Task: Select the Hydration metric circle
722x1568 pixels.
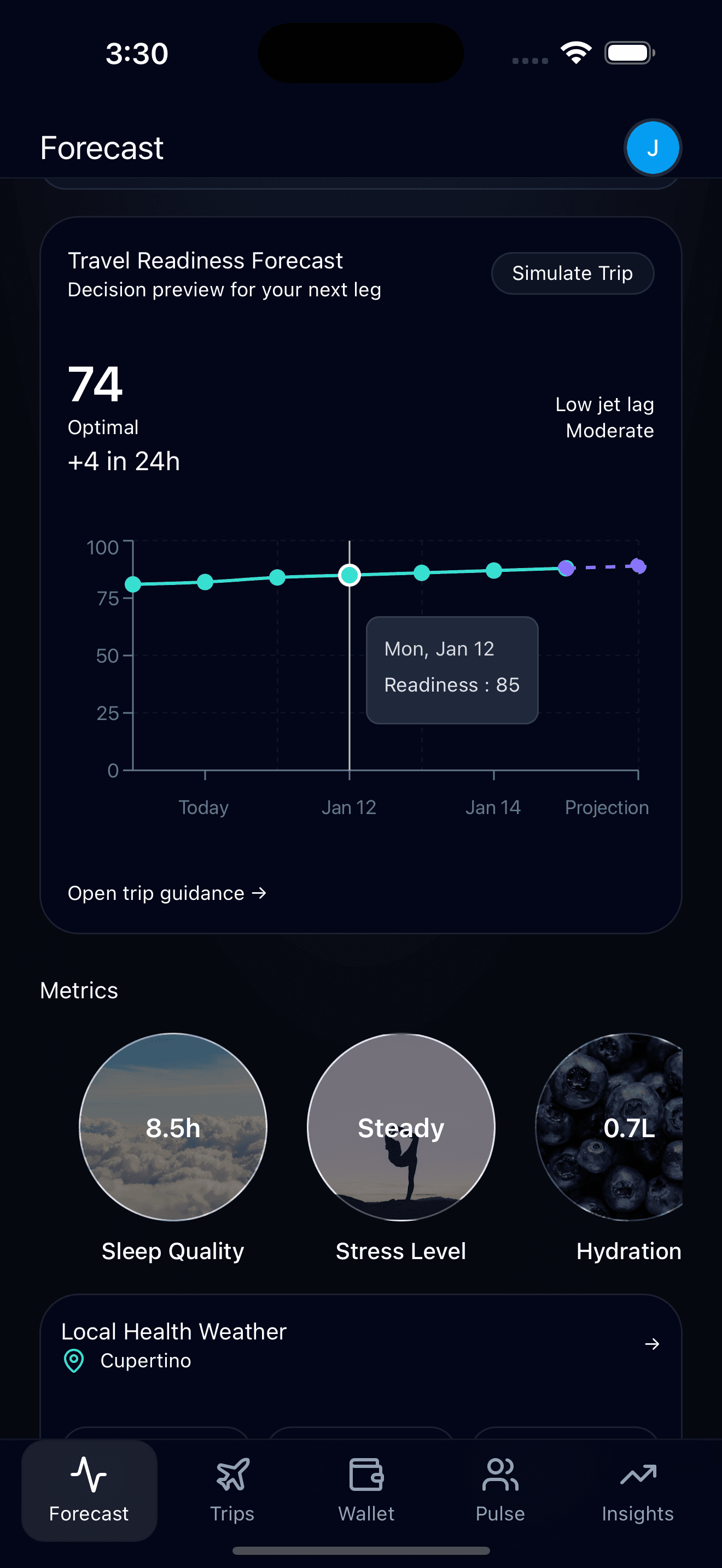Action: coord(629,1127)
